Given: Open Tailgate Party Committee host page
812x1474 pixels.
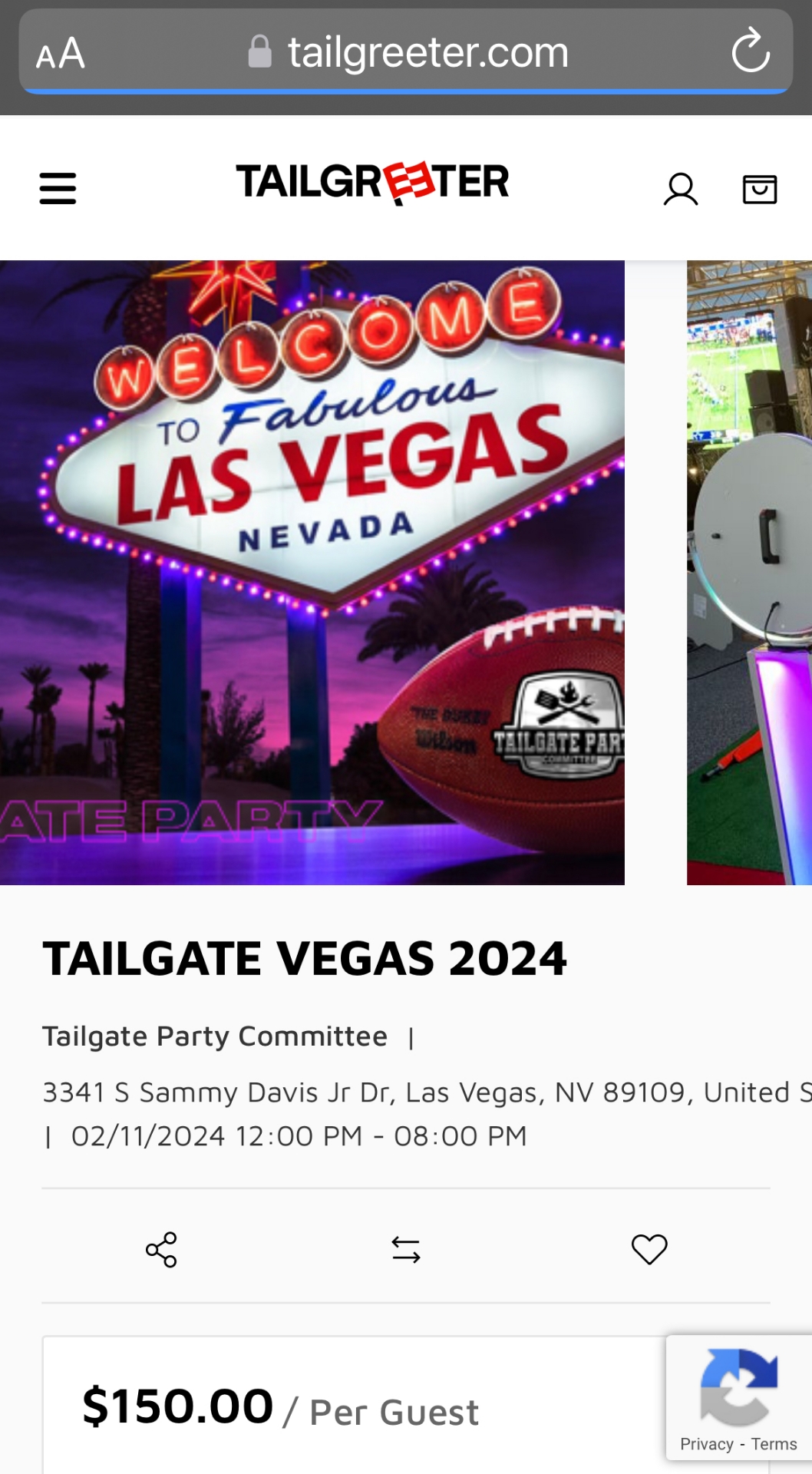Looking at the screenshot, I should (x=215, y=1036).
